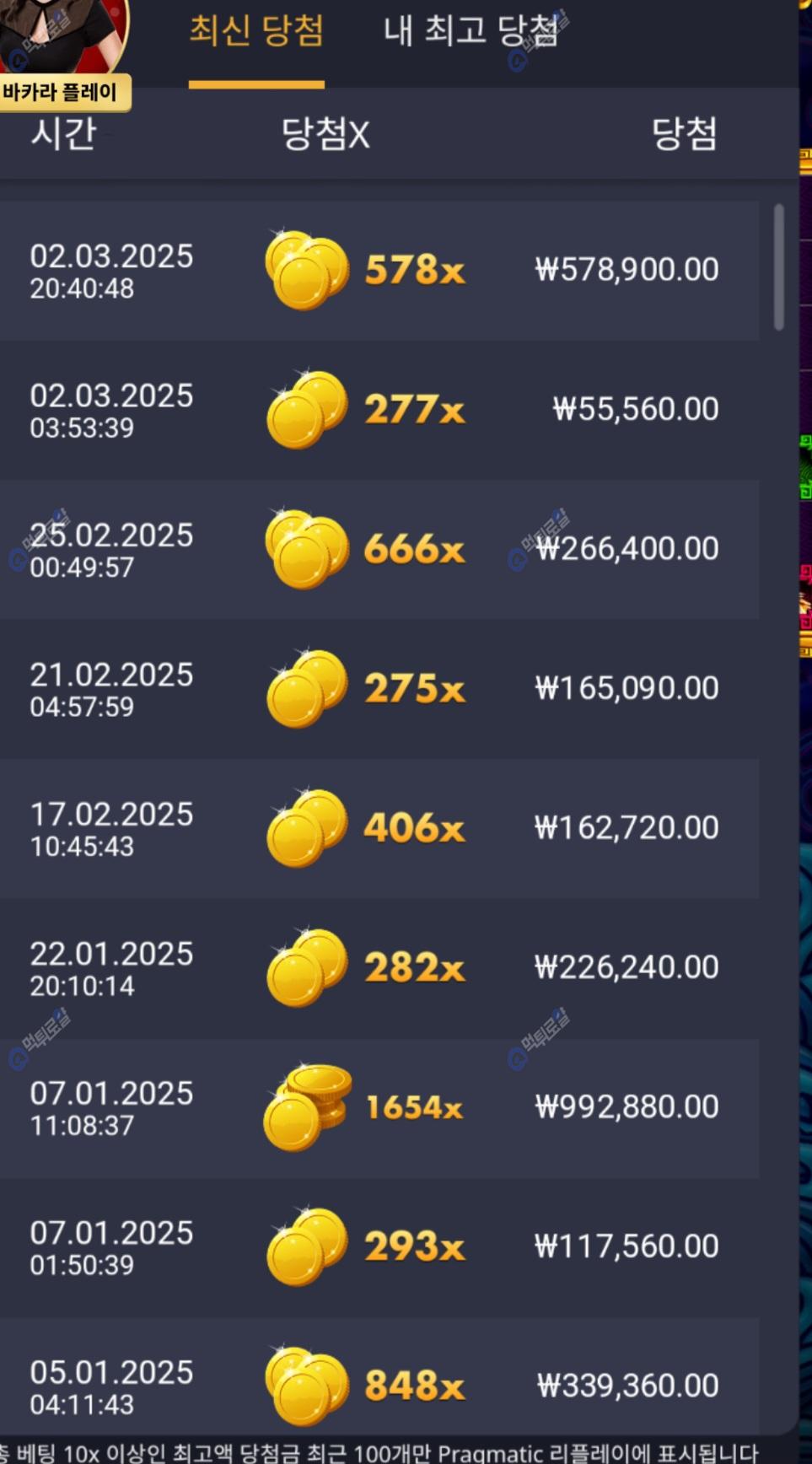812x1464 pixels.
Task: View the 293x win replay row
Action: (x=379, y=1246)
